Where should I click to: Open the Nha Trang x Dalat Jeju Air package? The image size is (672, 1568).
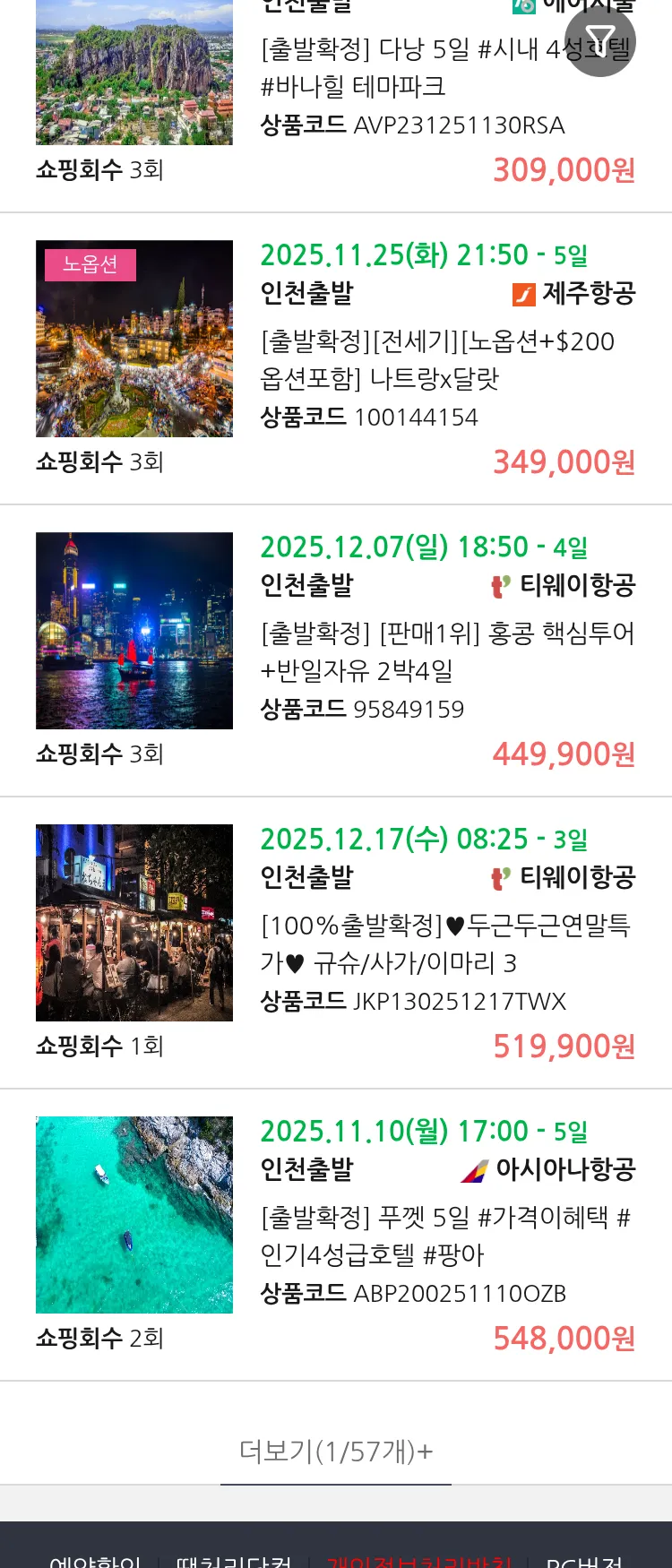(x=437, y=360)
